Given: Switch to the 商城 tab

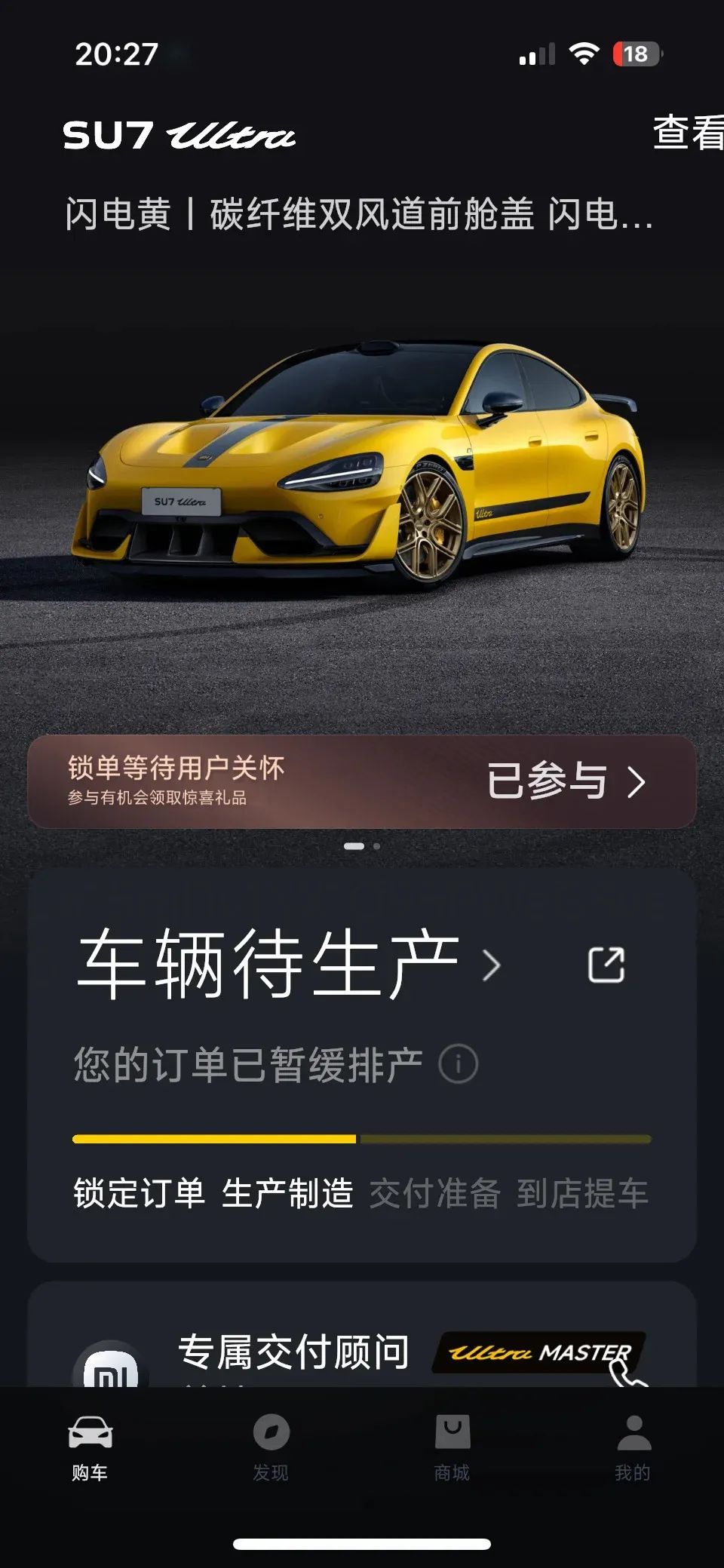Looking at the screenshot, I should (x=452, y=1448).
